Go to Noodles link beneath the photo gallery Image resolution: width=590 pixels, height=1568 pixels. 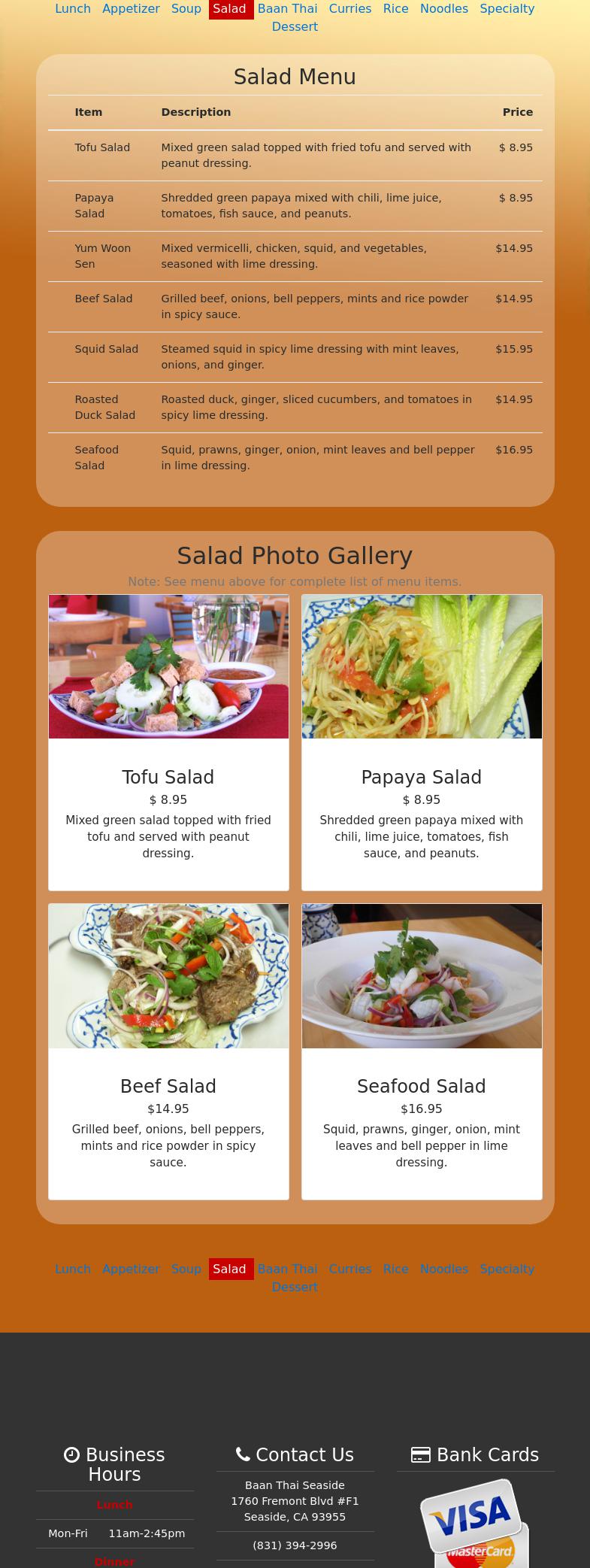pyautogui.click(x=443, y=1269)
